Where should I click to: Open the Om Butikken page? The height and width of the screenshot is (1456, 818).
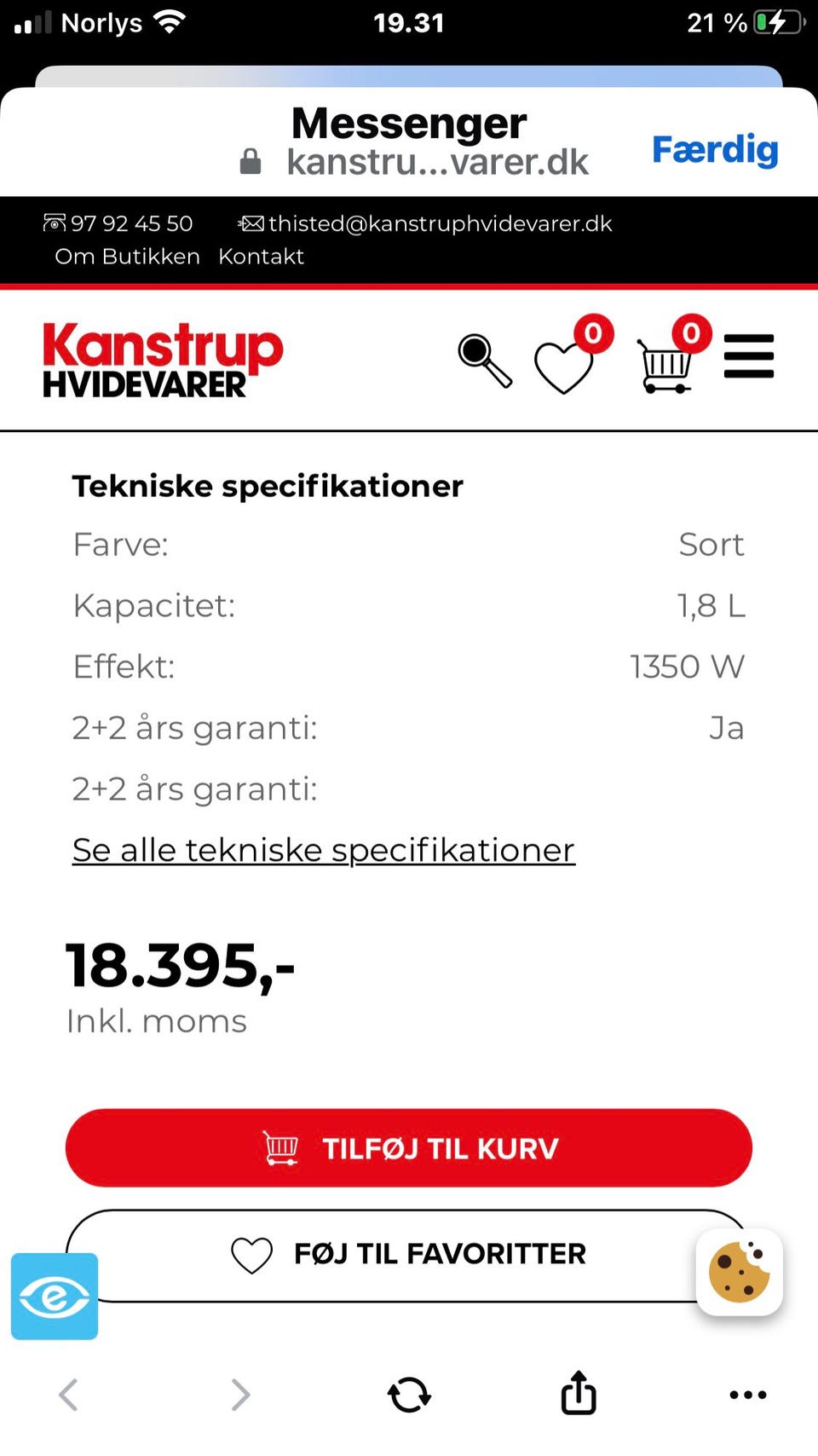tap(127, 257)
